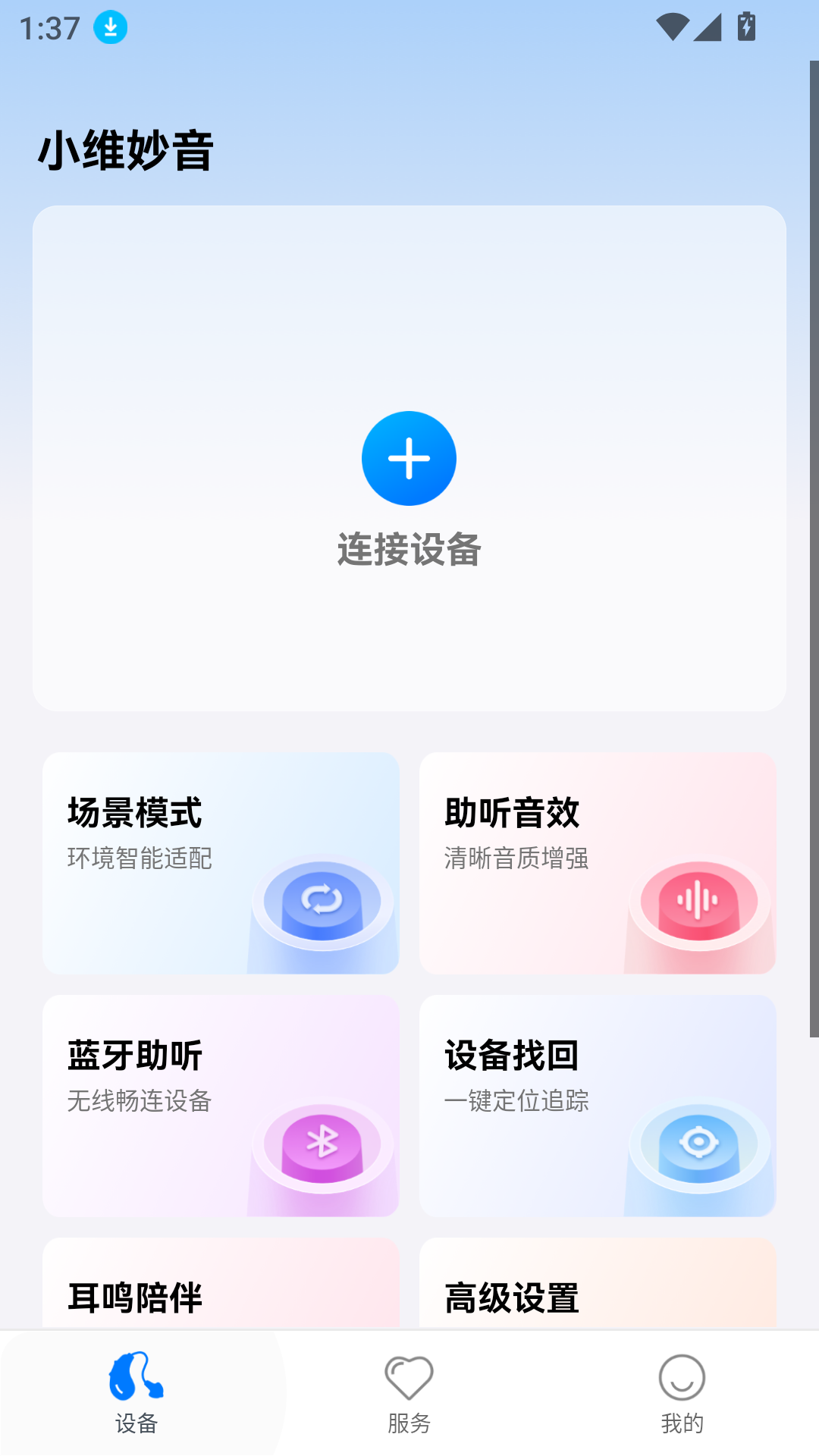This screenshot has height=1456, width=819.
Task: Tap the battery charging indicator
Action: [745, 27]
